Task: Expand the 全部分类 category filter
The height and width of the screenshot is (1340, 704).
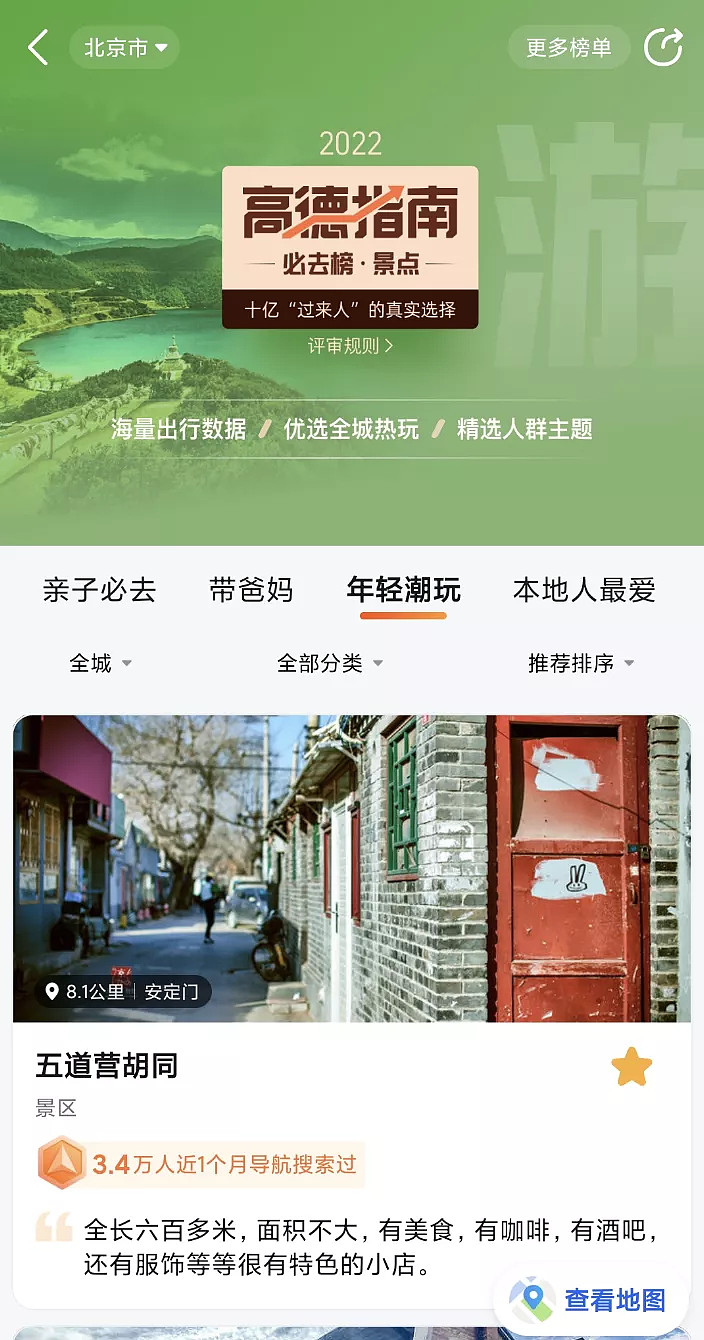Action: tap(329, 663)
